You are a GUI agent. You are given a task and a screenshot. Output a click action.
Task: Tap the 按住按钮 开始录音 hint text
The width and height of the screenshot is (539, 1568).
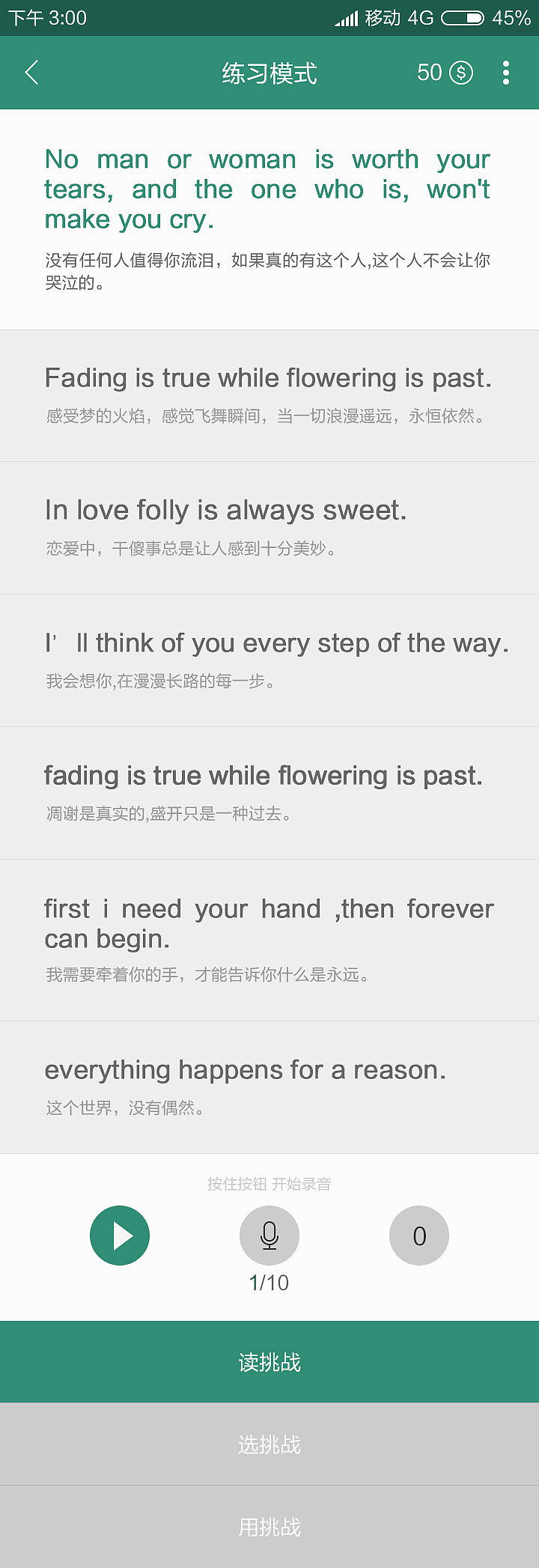(269, 1184)
